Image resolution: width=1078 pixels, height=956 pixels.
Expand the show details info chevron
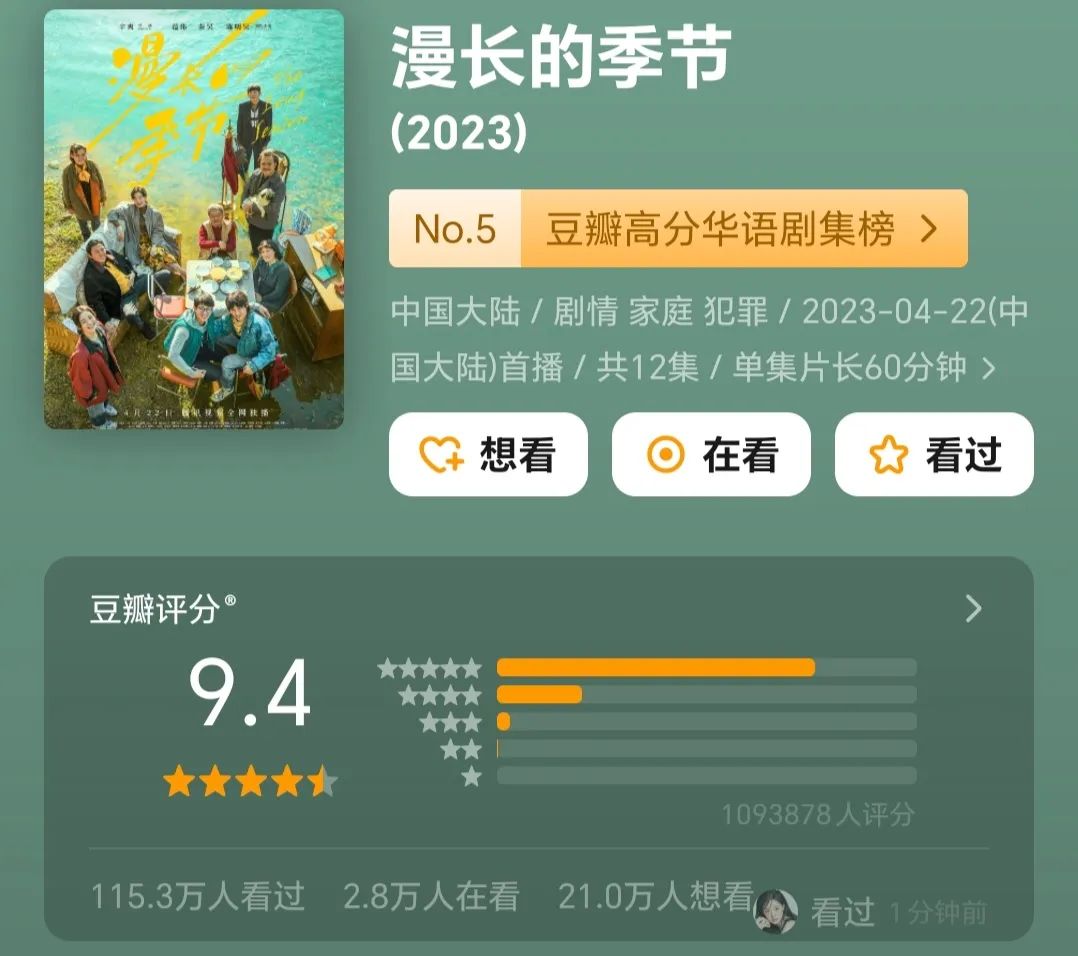click(989, 369)
